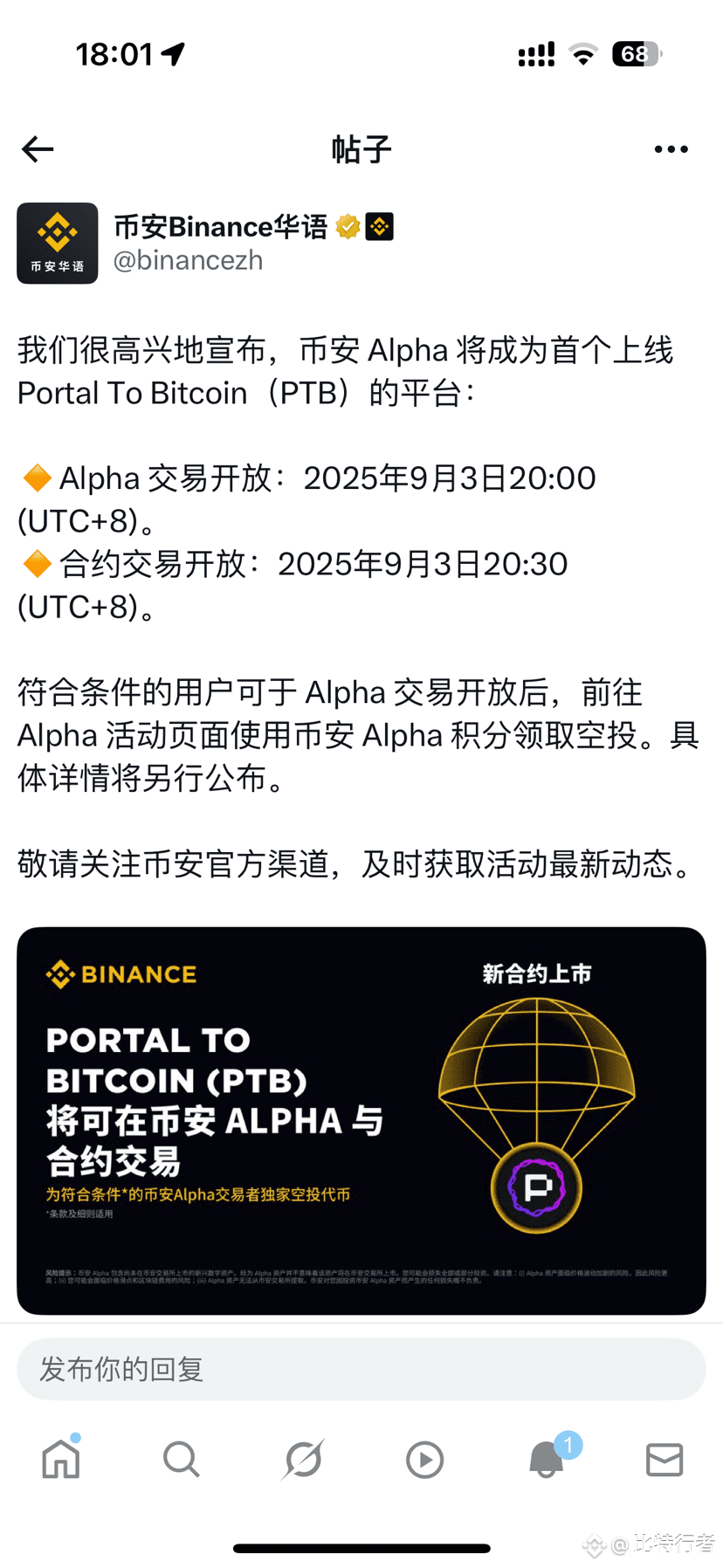Viewport: 723px width, 1568px height.
Task: Open the three-dot post options menu
Action: (x=671, y=148)
